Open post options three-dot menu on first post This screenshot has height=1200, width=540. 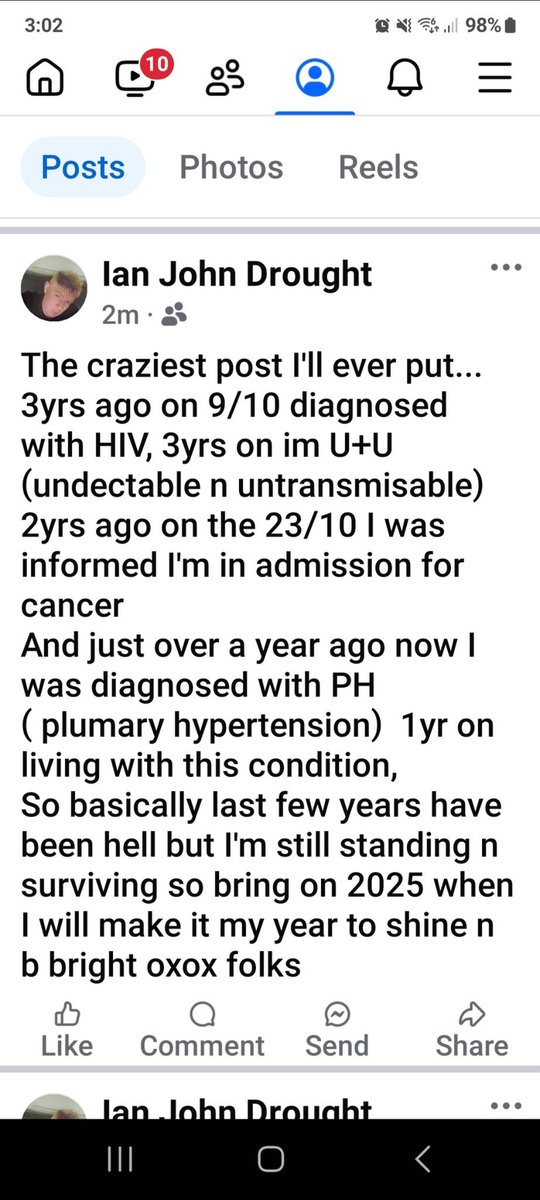pyautogui.click(x=506, y=267)
